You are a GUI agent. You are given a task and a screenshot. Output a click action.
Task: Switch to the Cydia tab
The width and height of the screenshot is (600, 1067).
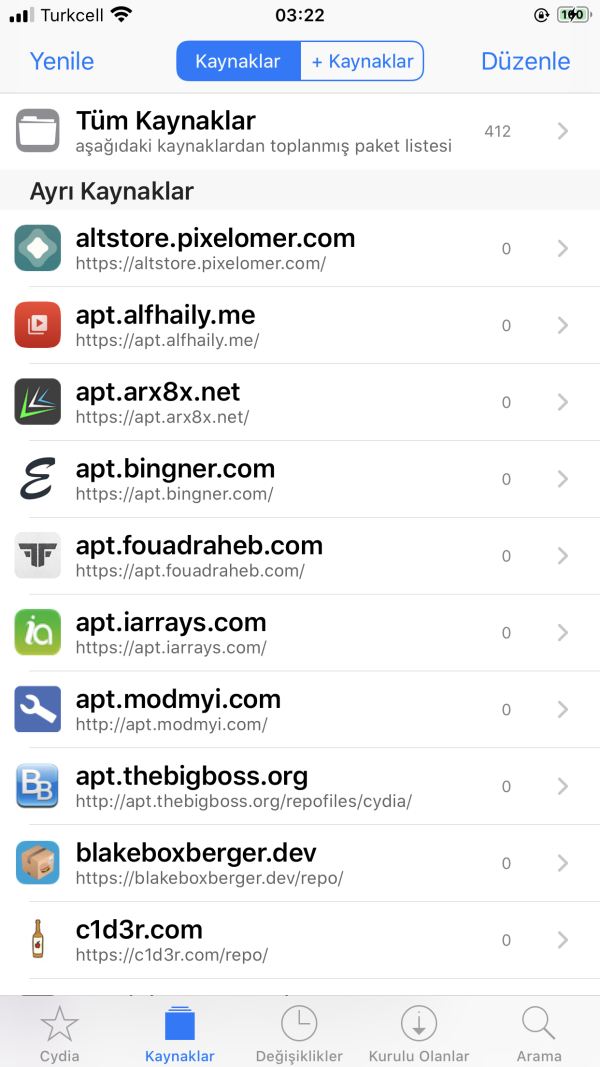pyautogui.click(x=60, y=1033)
